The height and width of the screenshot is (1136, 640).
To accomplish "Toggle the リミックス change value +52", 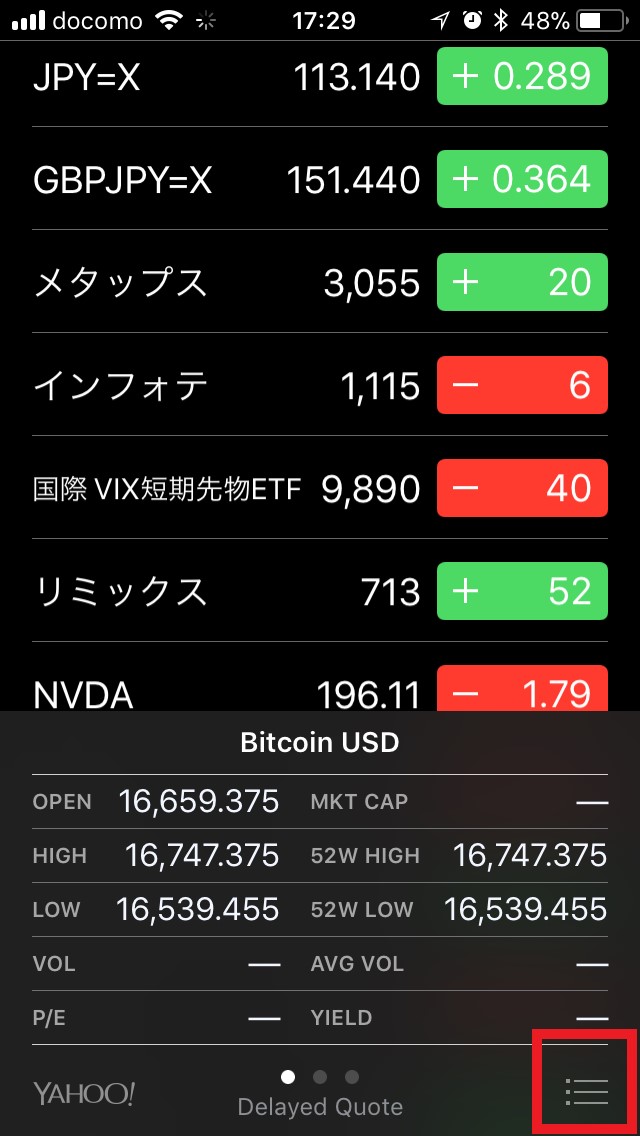I will pos(522,592).
